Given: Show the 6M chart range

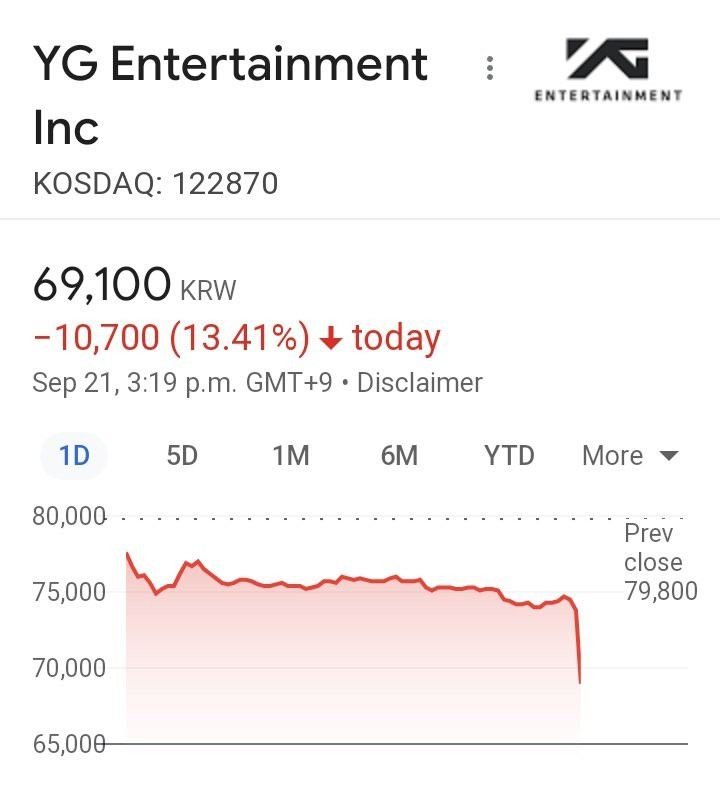Looking at the screenshot, I should (x=399, y=456).
